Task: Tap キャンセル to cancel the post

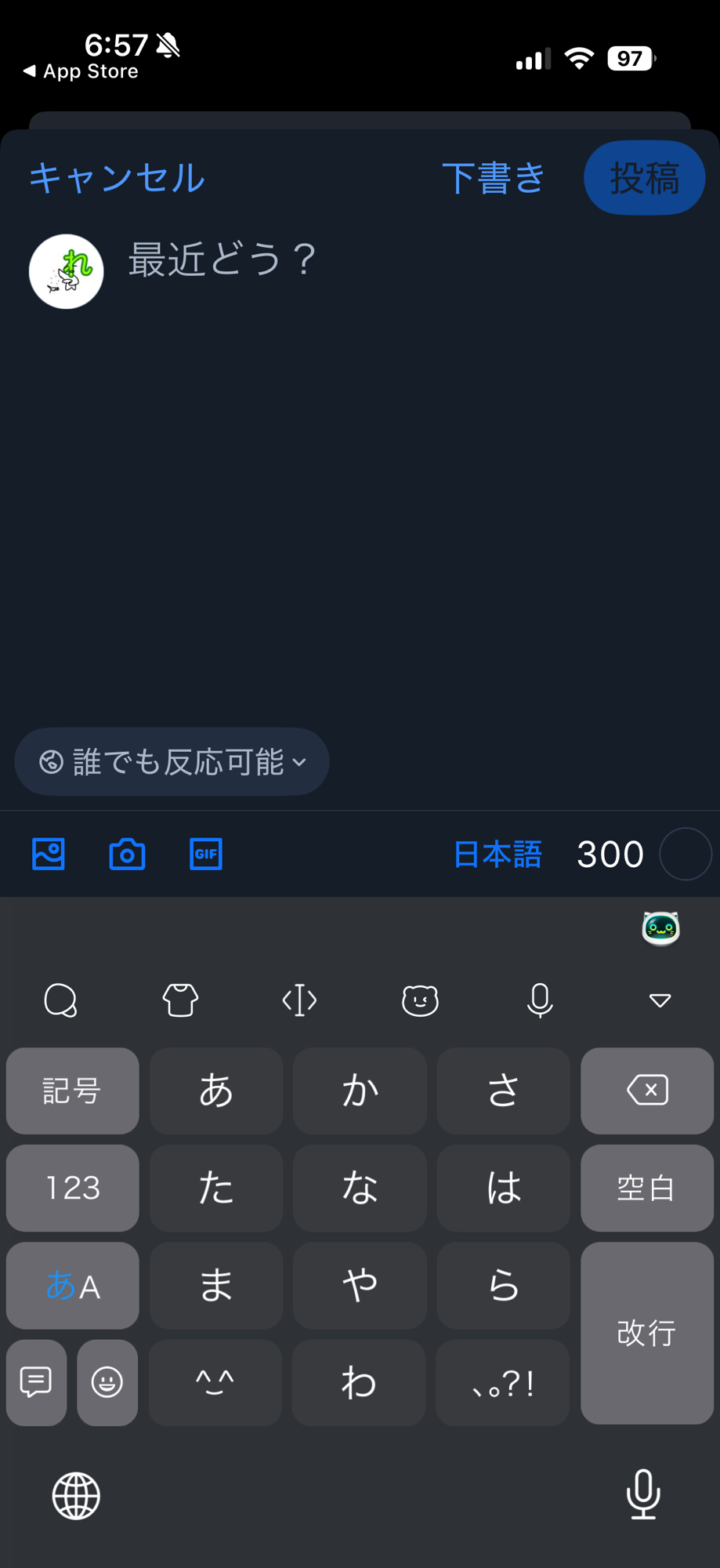Action: point(117,178)
